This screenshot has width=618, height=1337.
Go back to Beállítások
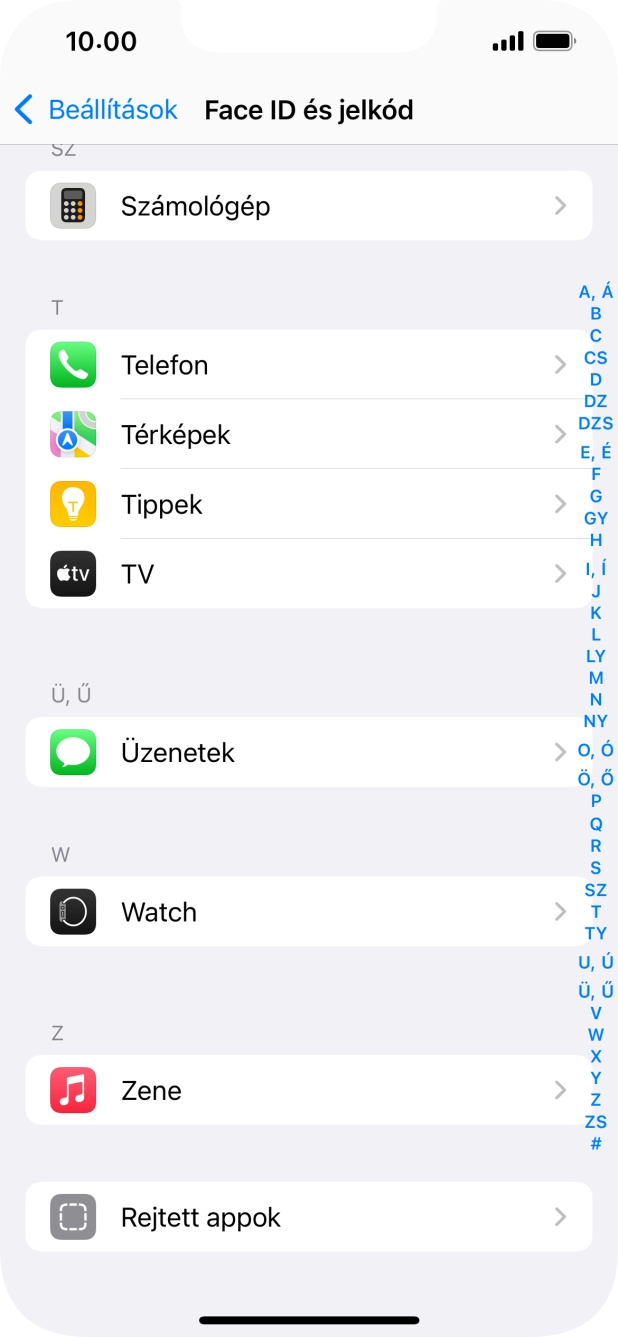click(96, 110)
